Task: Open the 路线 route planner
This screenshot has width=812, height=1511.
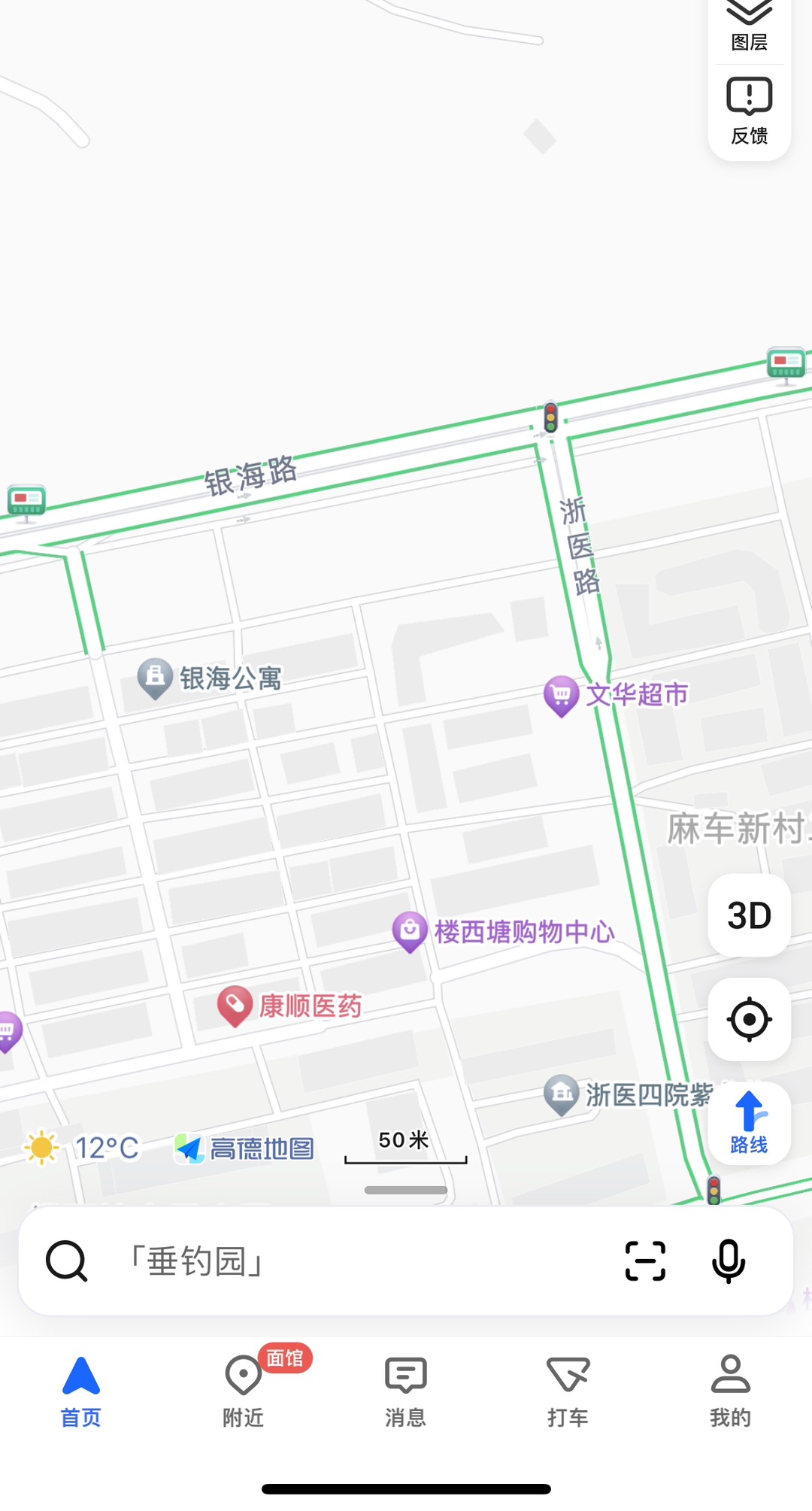Action: coord(749,1123)
